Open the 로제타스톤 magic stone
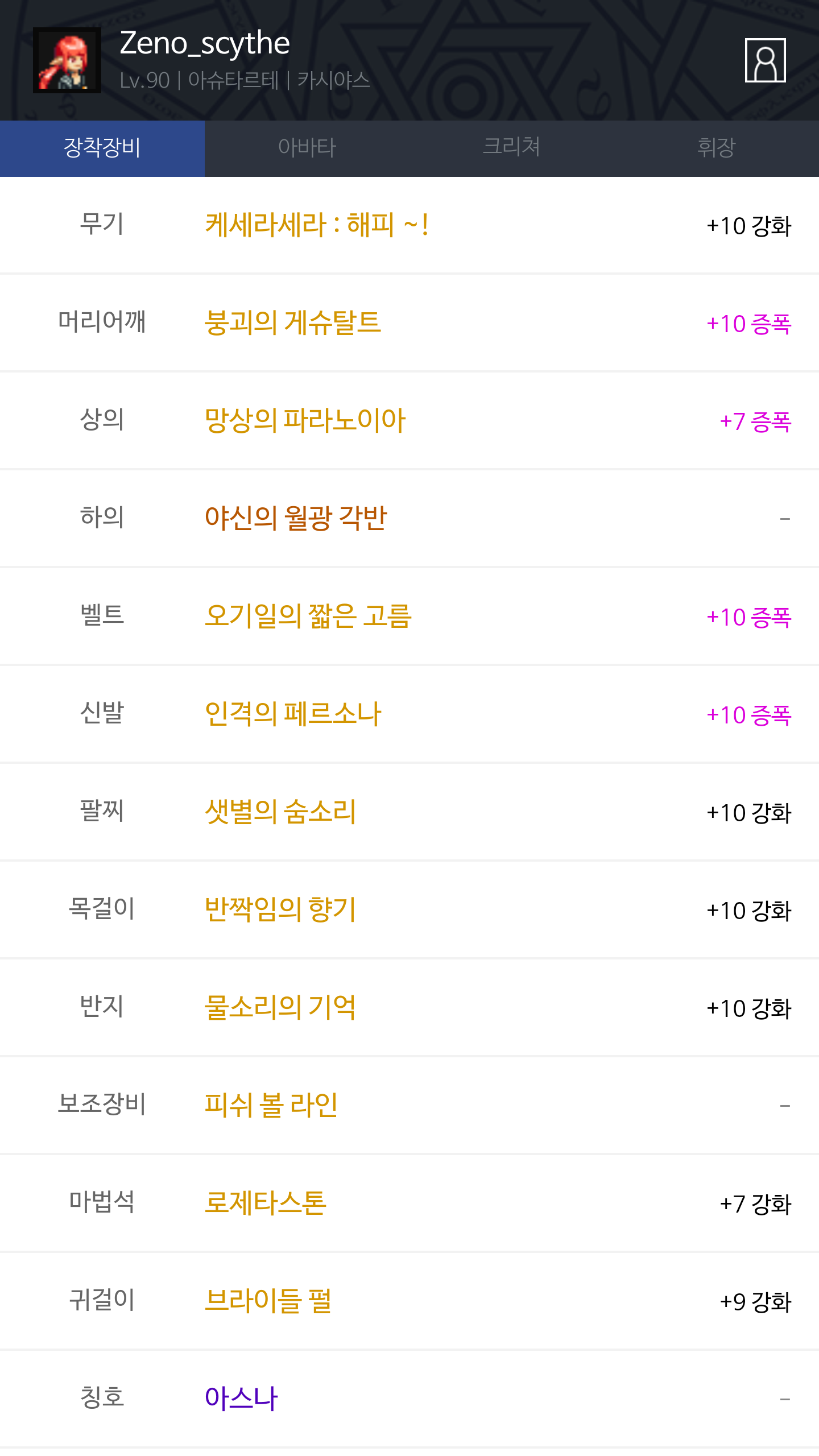 [x=265, y=1203]
